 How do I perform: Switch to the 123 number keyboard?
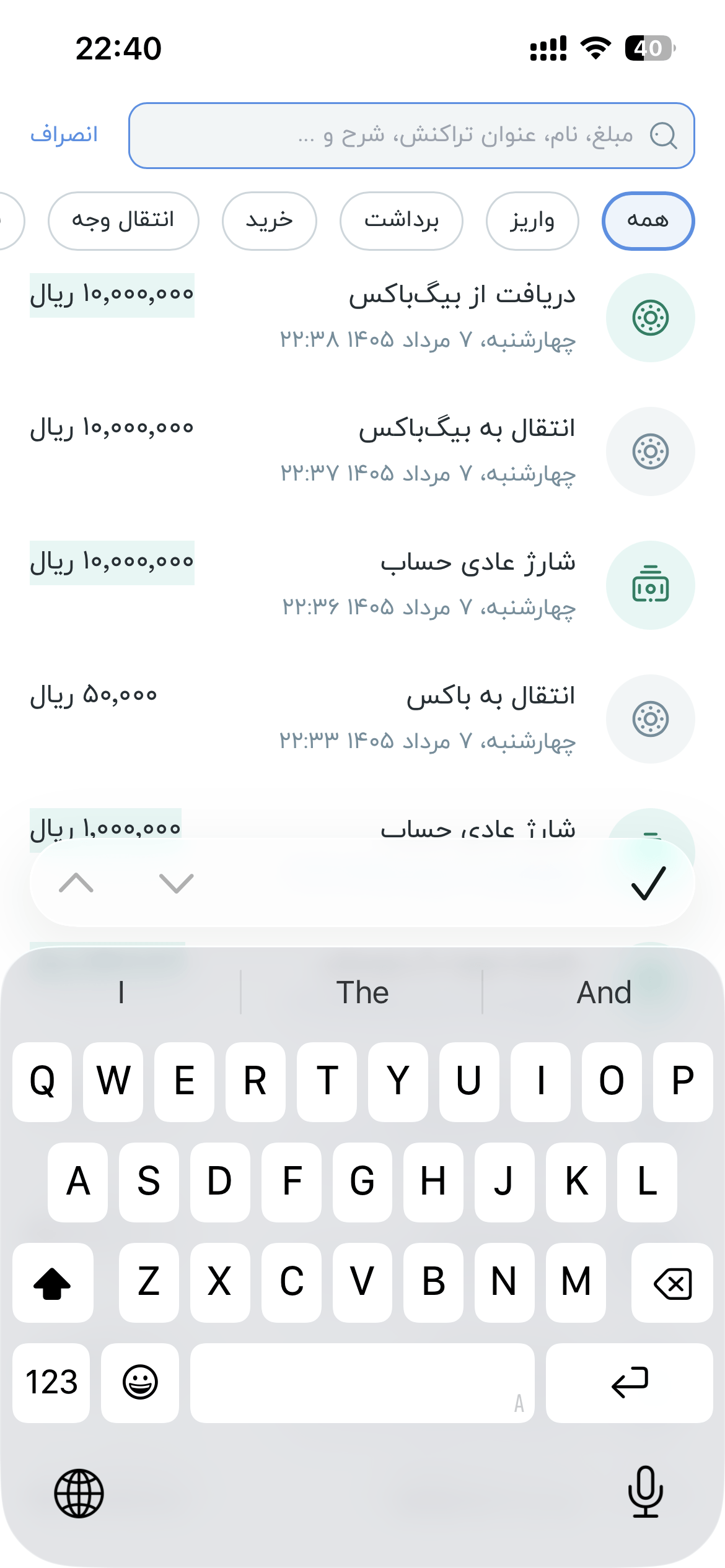(x=51, y=1383)
